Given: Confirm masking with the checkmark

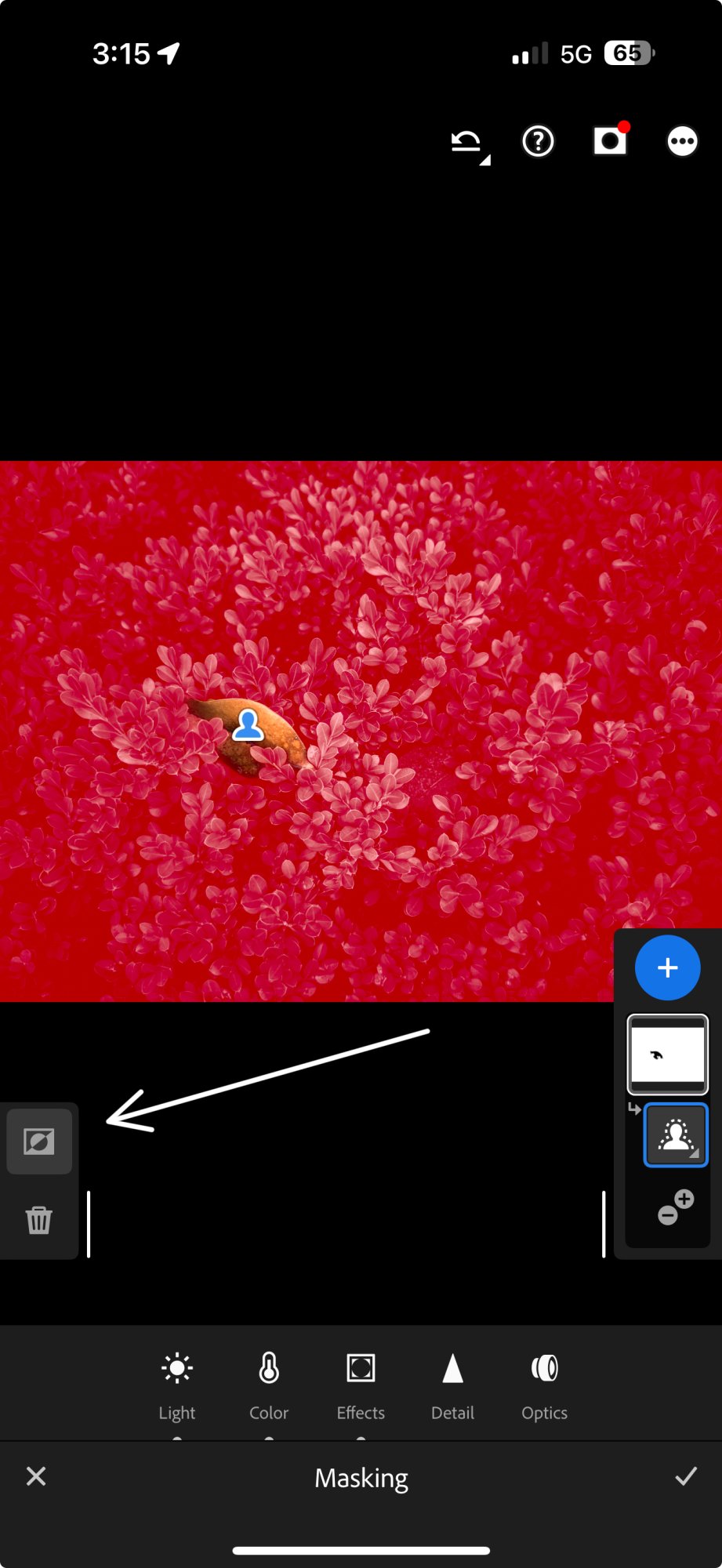Looking at the screenshot, I should pyautogui.click(x=686, y=1477).
